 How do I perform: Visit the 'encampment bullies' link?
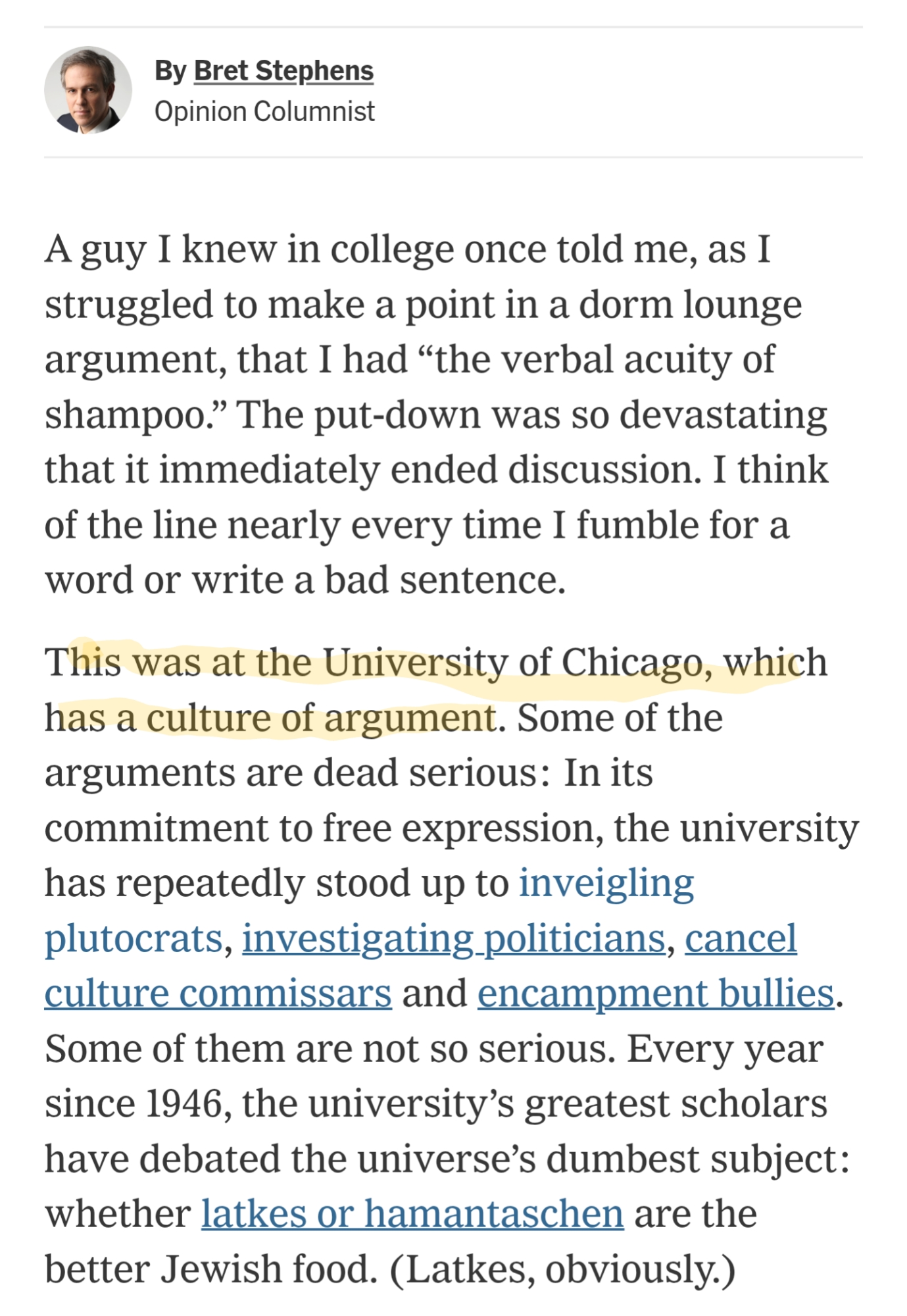(x=655, y=993)
